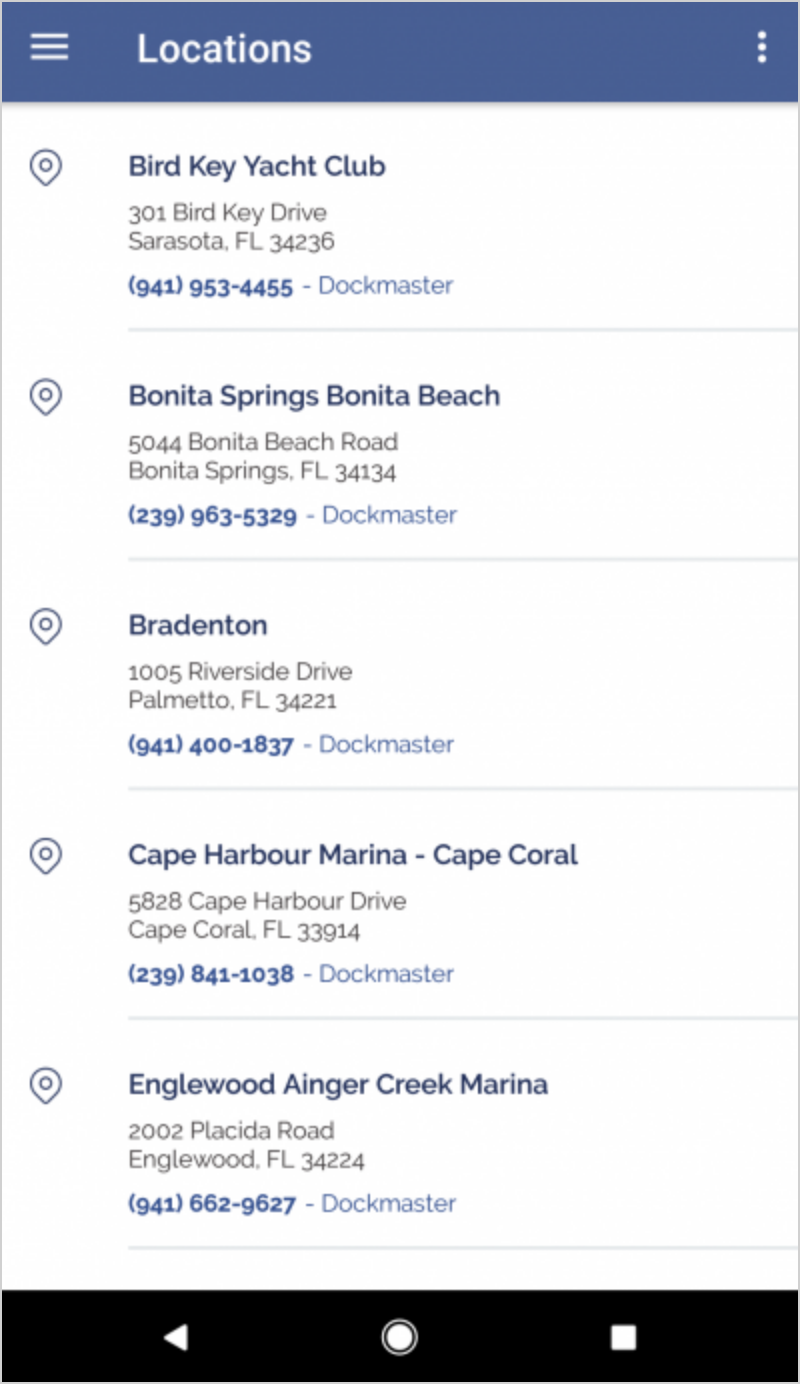This screenshot has height=1384, width=800.
Task: Call Englewood dockmaster at (941) 662-9627
Action: coord(212,1204)
